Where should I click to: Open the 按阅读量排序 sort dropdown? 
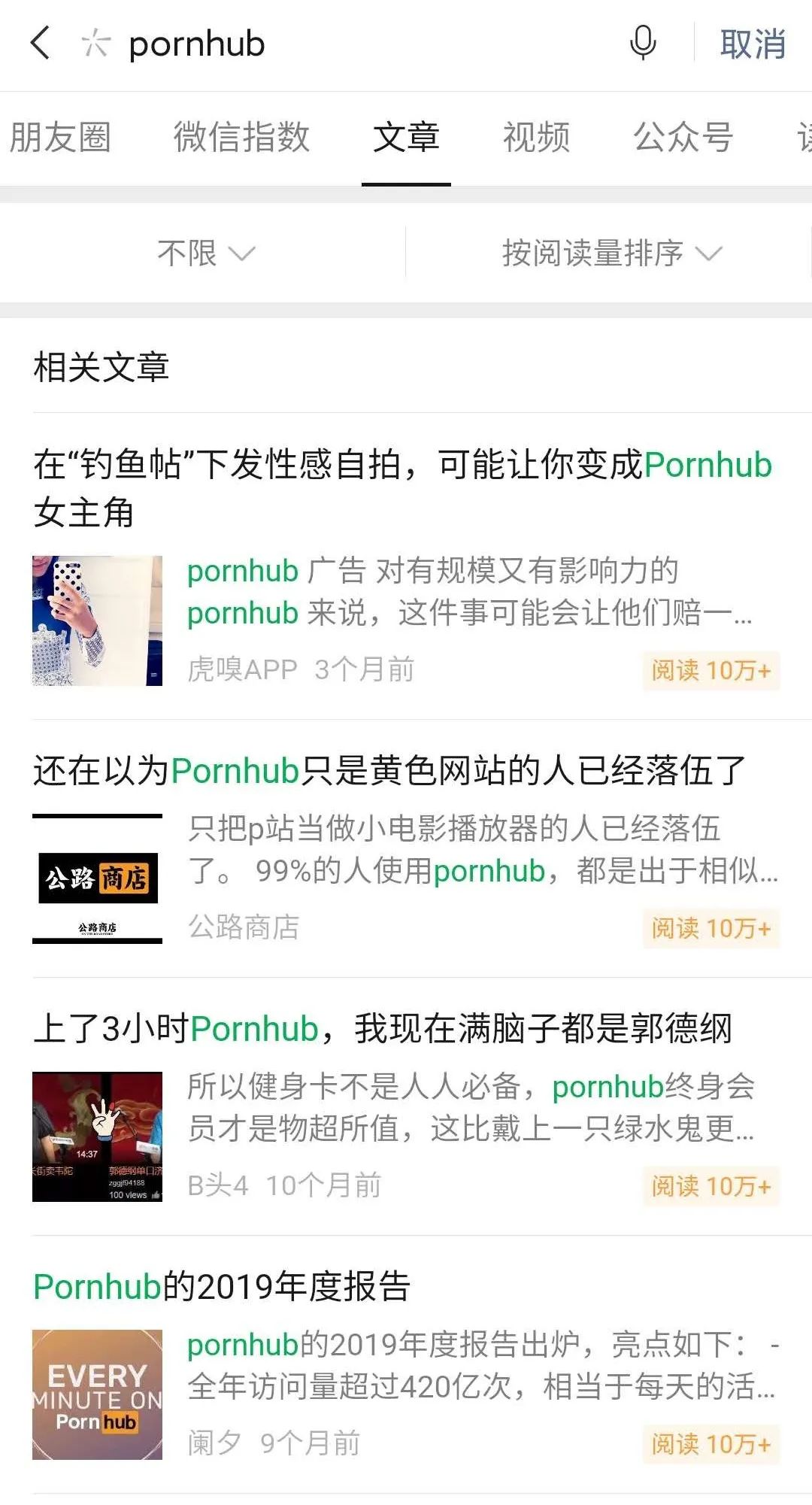(611, 253)
